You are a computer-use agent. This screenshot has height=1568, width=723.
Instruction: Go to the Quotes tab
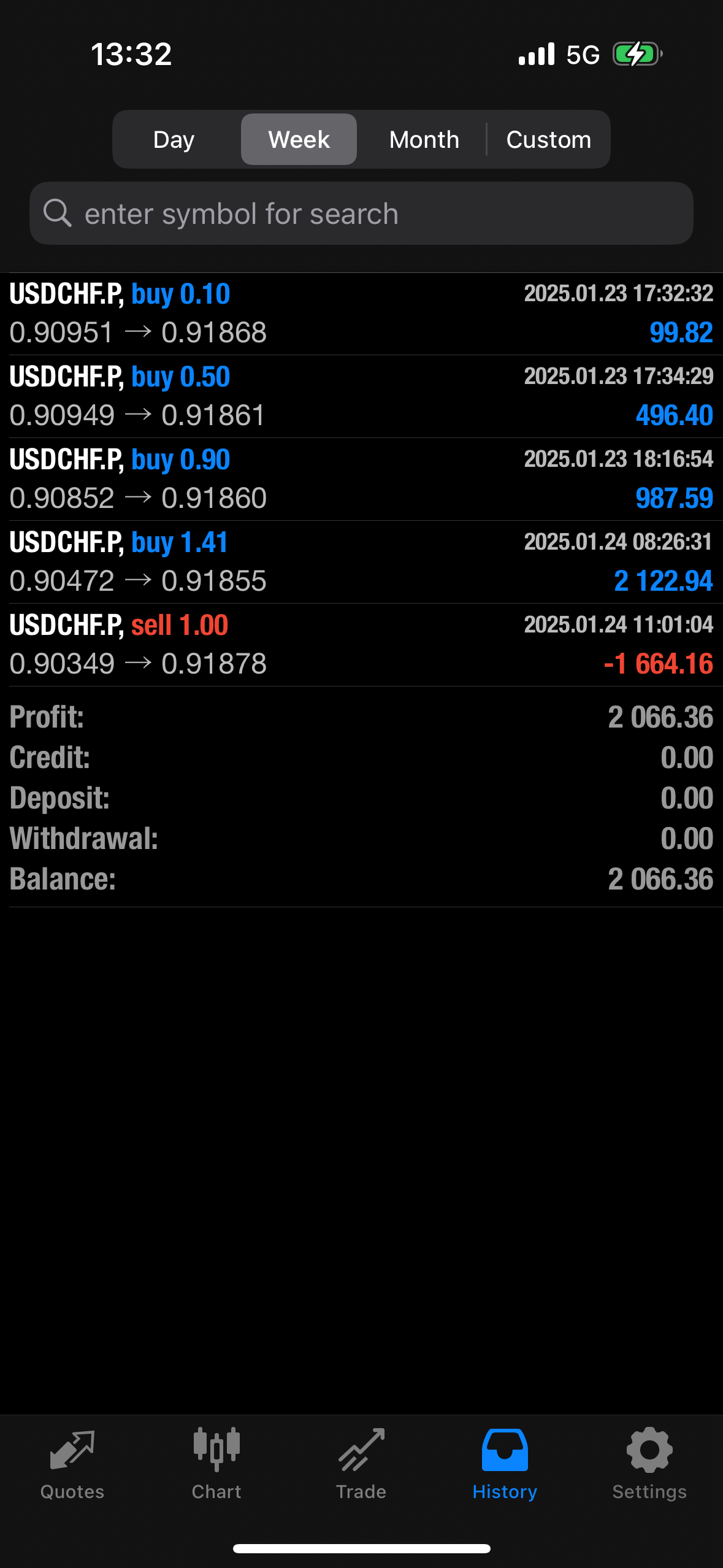(72, 1464)
